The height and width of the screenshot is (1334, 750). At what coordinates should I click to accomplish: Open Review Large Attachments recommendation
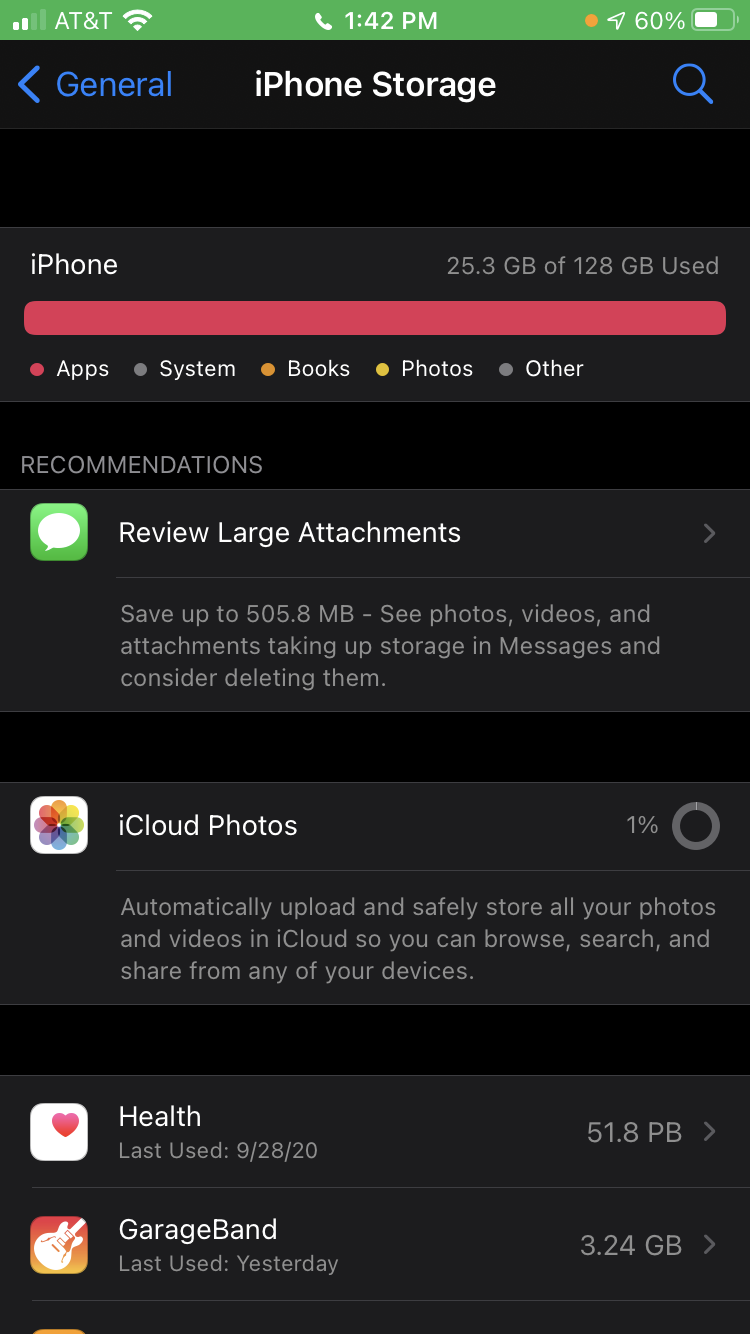point(375,533)
